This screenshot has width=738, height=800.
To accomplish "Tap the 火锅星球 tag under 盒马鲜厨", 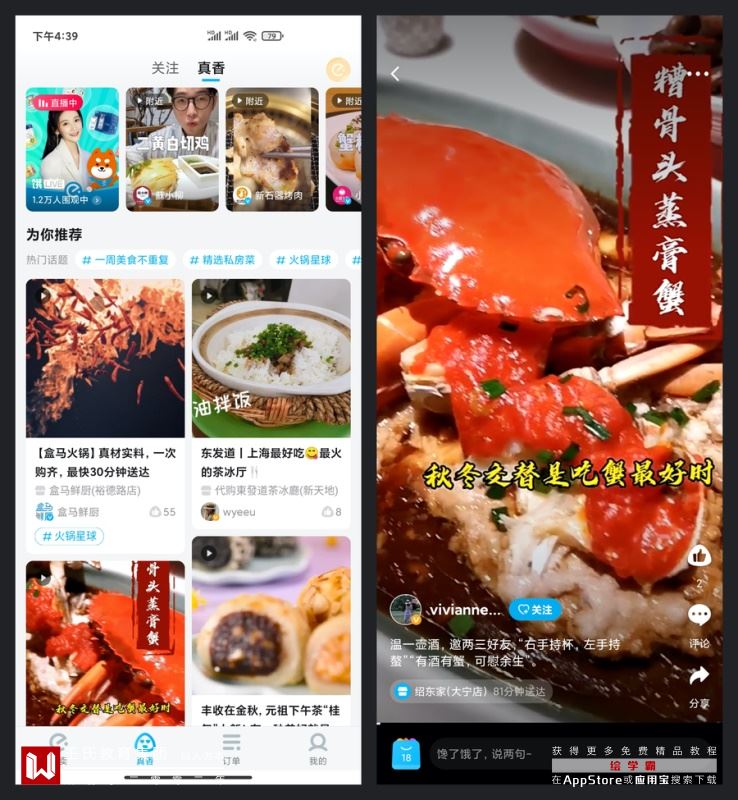I will tap(70, 537).
